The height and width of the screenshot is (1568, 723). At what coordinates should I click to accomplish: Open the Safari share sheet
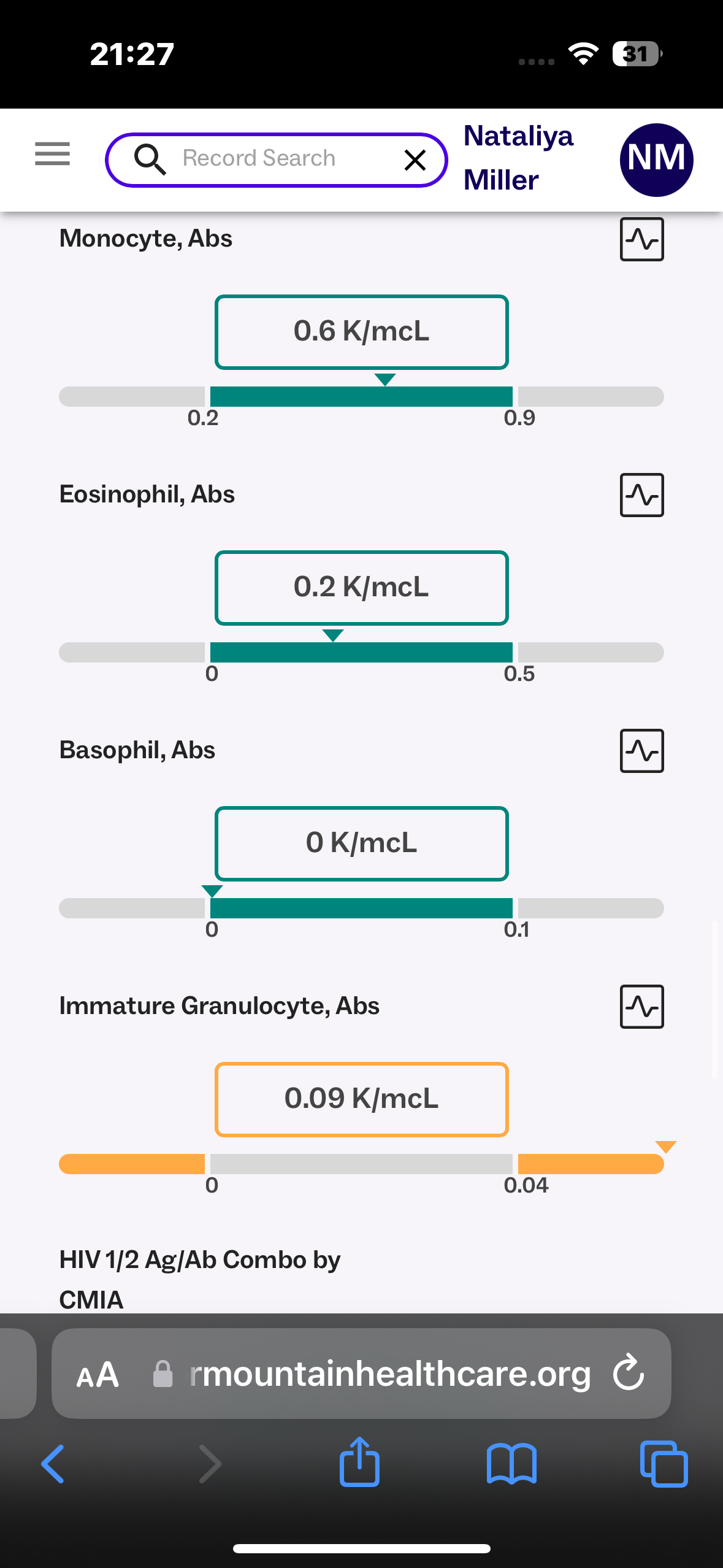pyautogui.click(x=359, y=1462)
